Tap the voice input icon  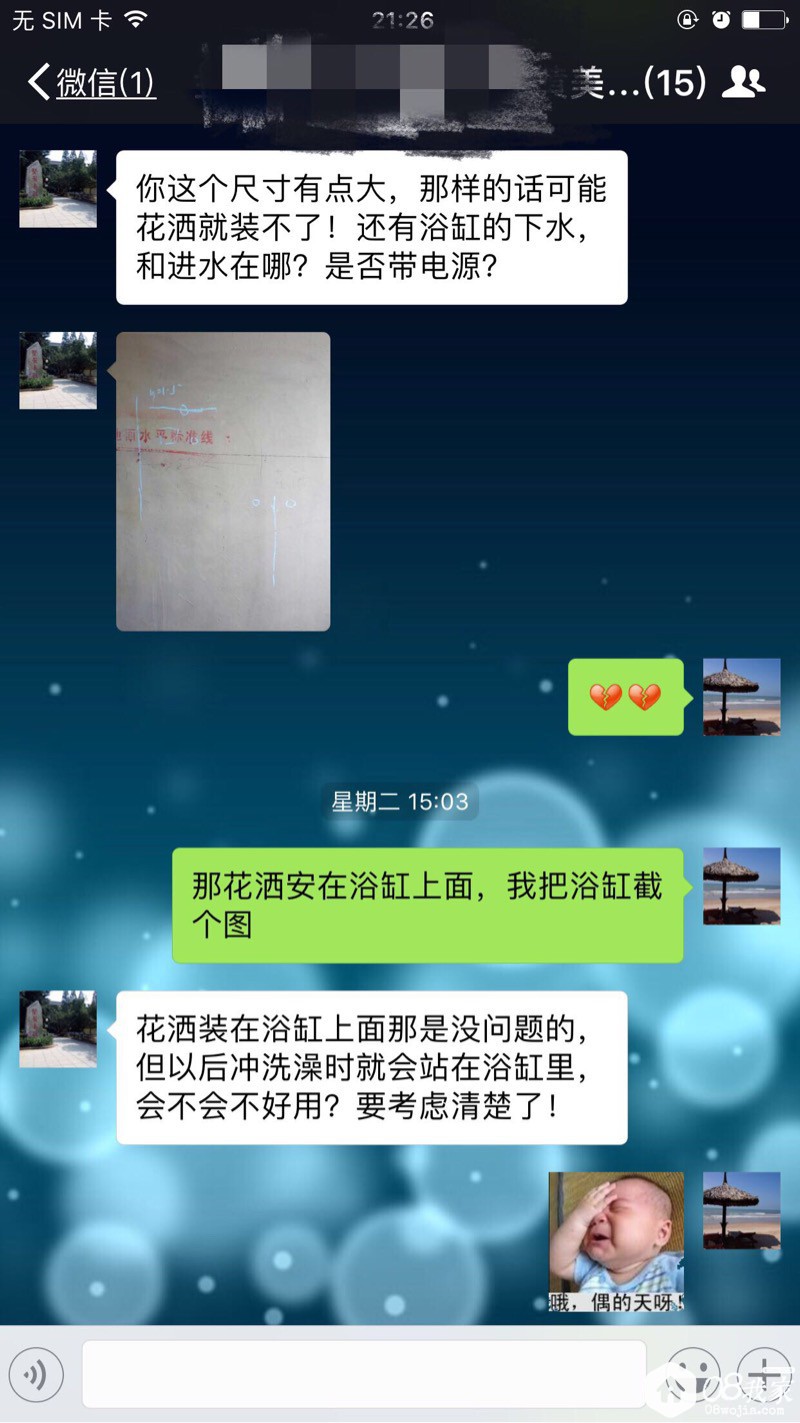coord(37,1375)
